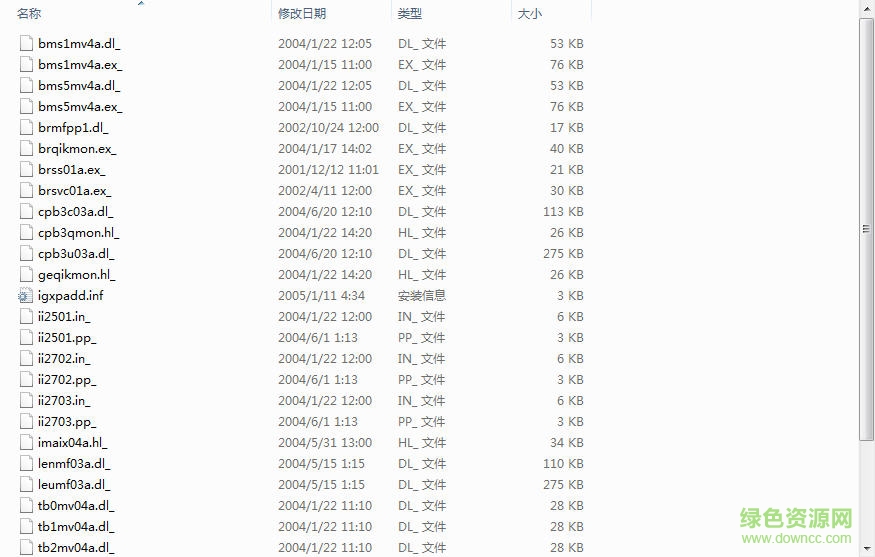Image resolution: width=875 pixels, height=557 pixels.
Task: Select the ii2501.pp_ file
Action: click(x=67, y=338)
